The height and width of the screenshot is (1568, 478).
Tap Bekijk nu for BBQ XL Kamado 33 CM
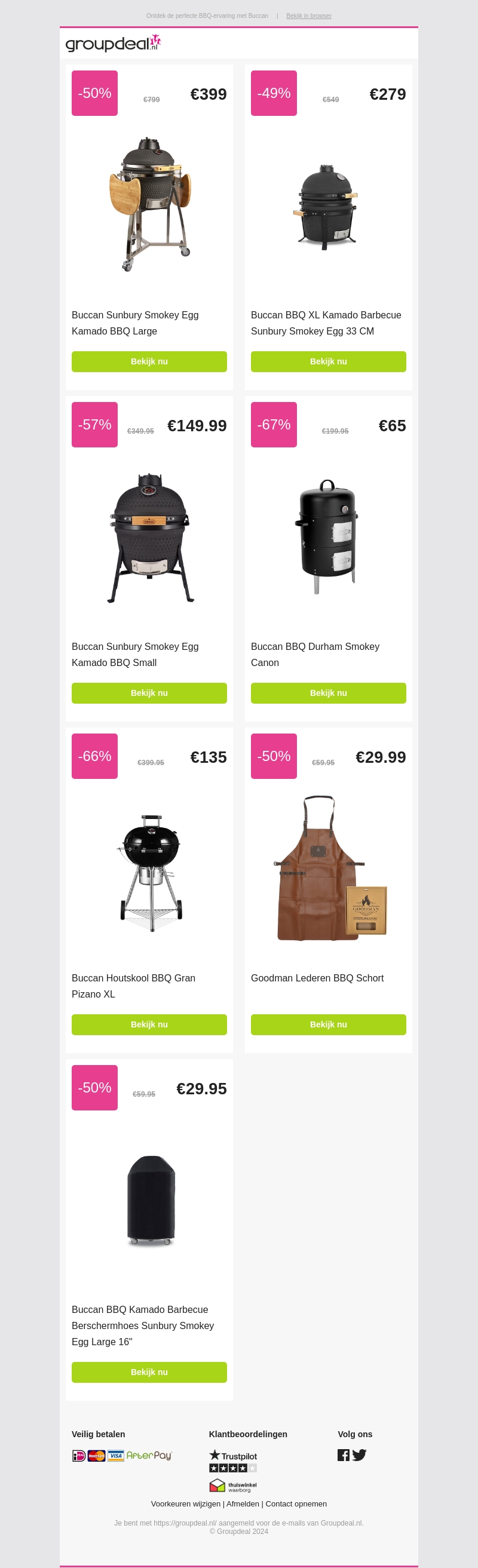[x=328, y=361]
